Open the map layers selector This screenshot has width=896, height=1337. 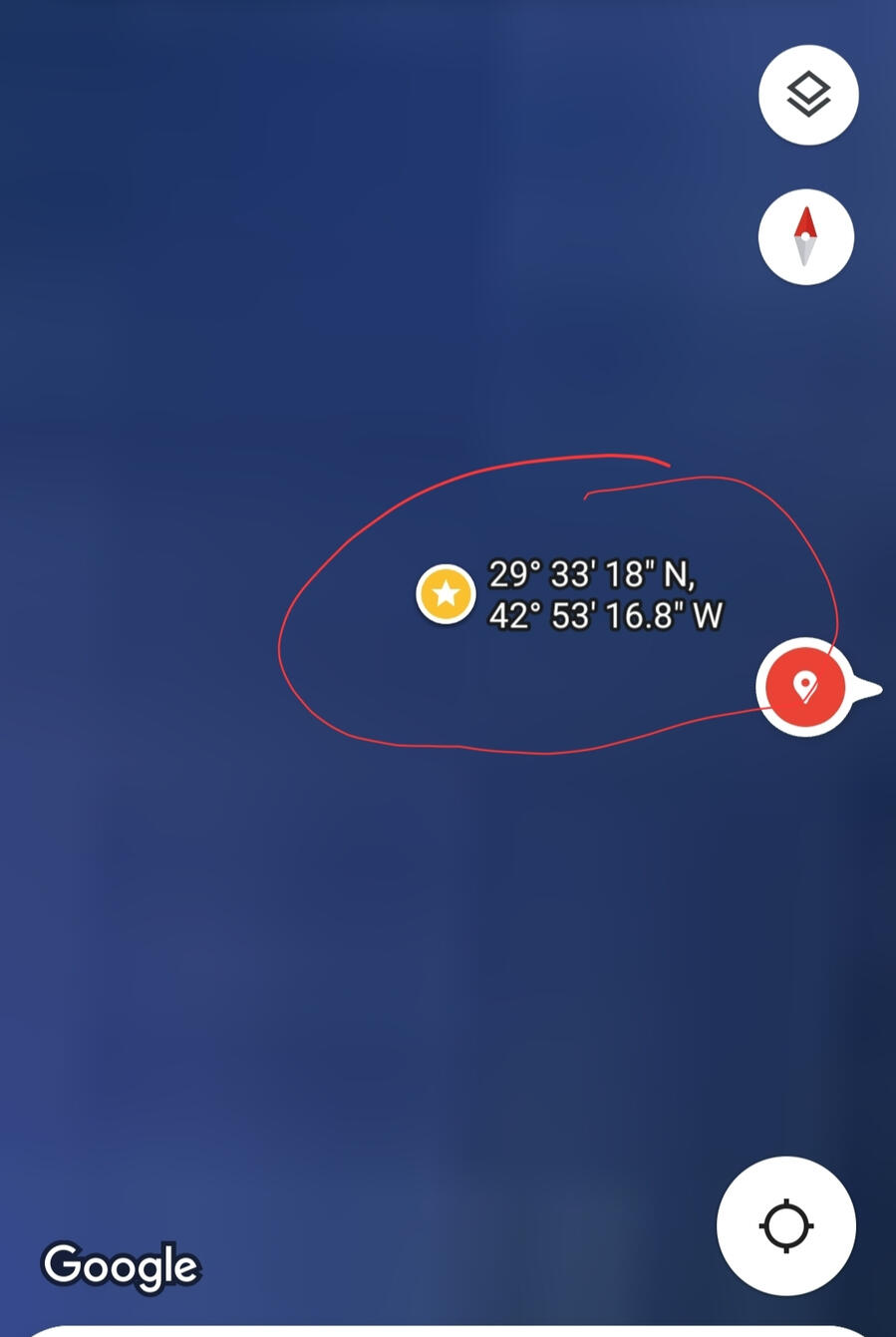(x=808, y=96)
